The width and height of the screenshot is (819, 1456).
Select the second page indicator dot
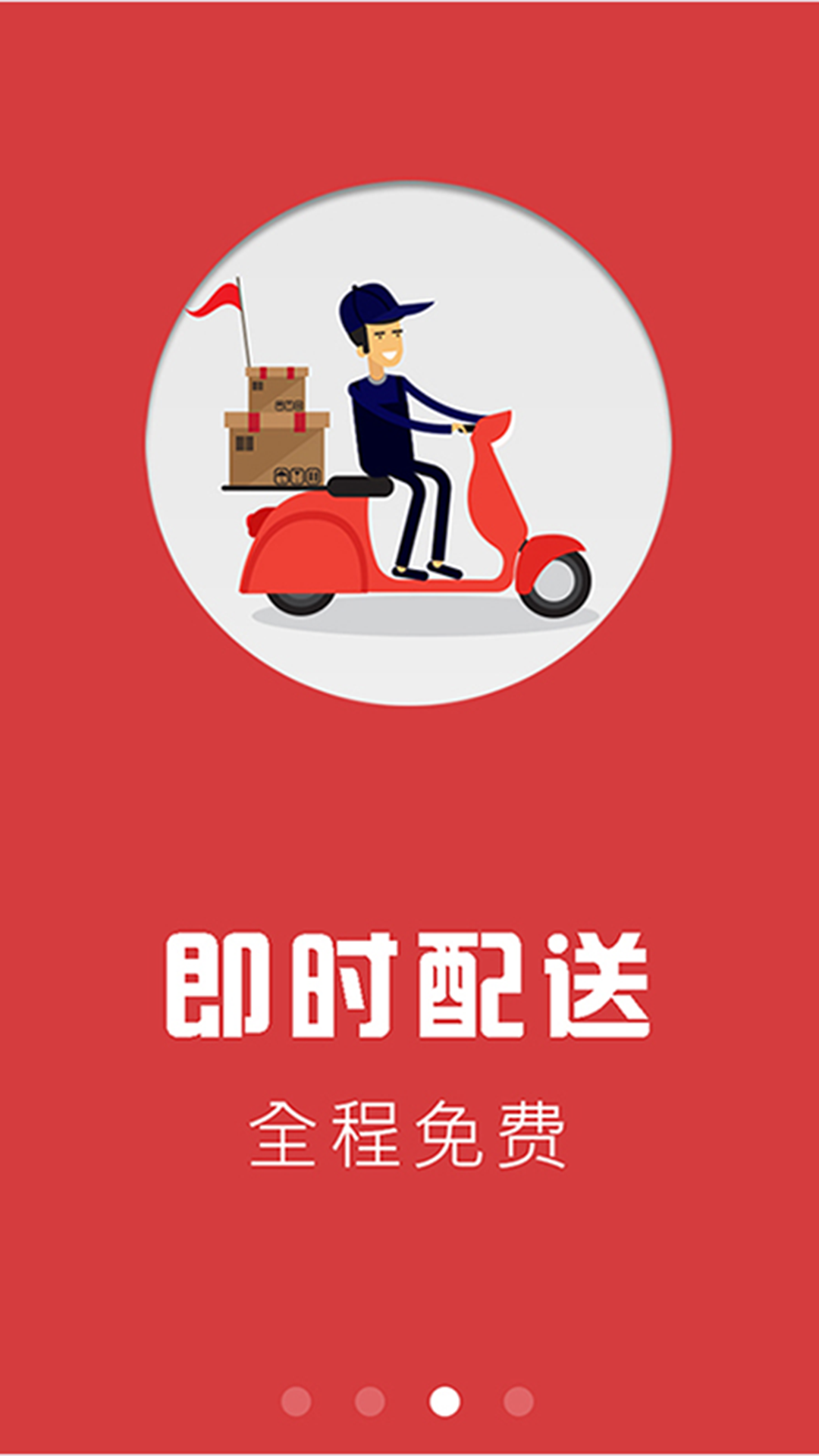pos(370,1401)
